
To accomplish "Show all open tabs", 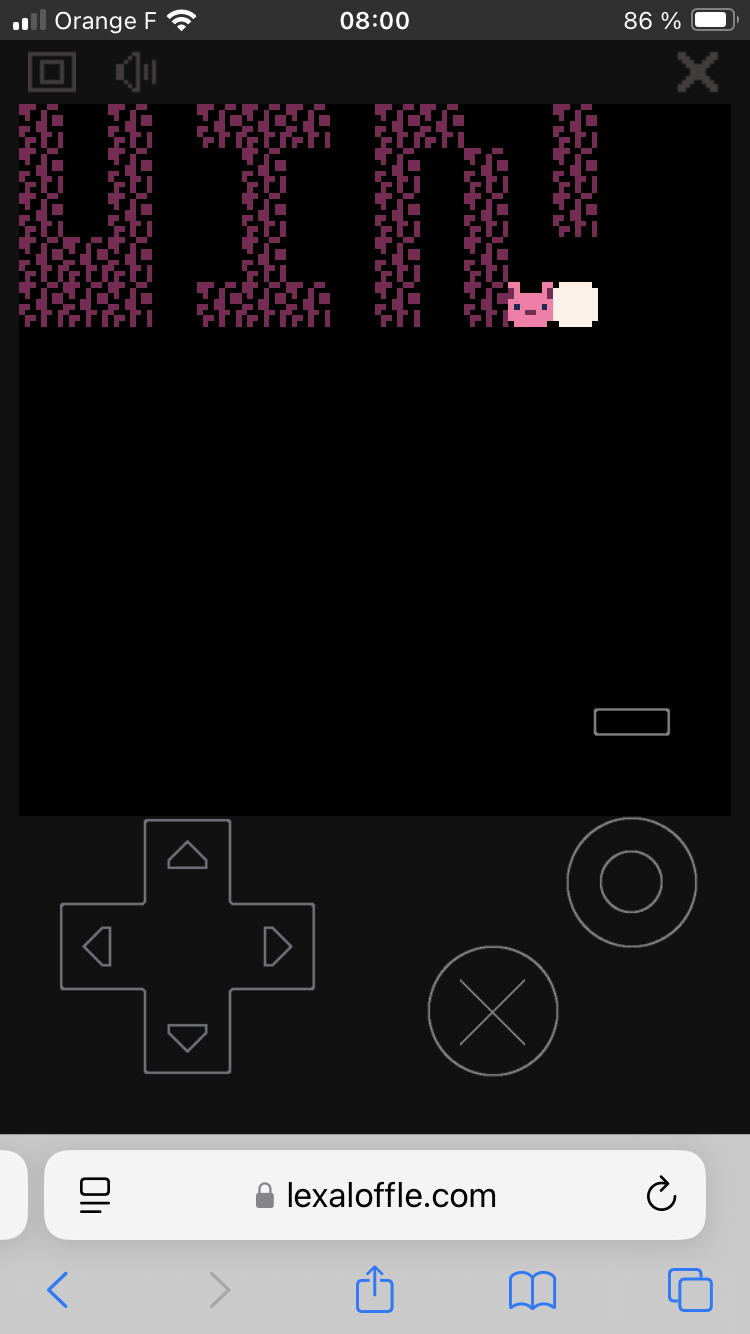I will pos(689,1290).
